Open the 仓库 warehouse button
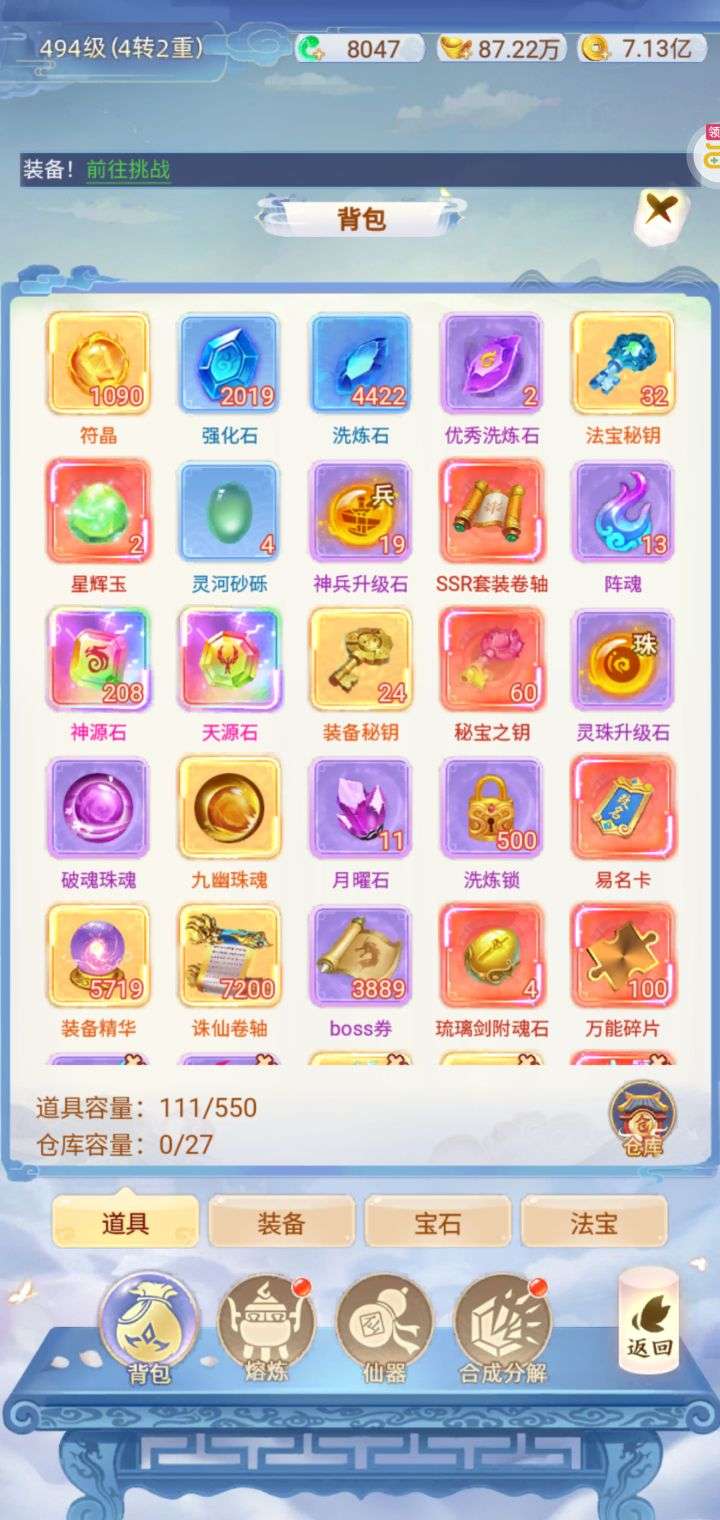This screenshot has height=1520, width=720. 642,1119
